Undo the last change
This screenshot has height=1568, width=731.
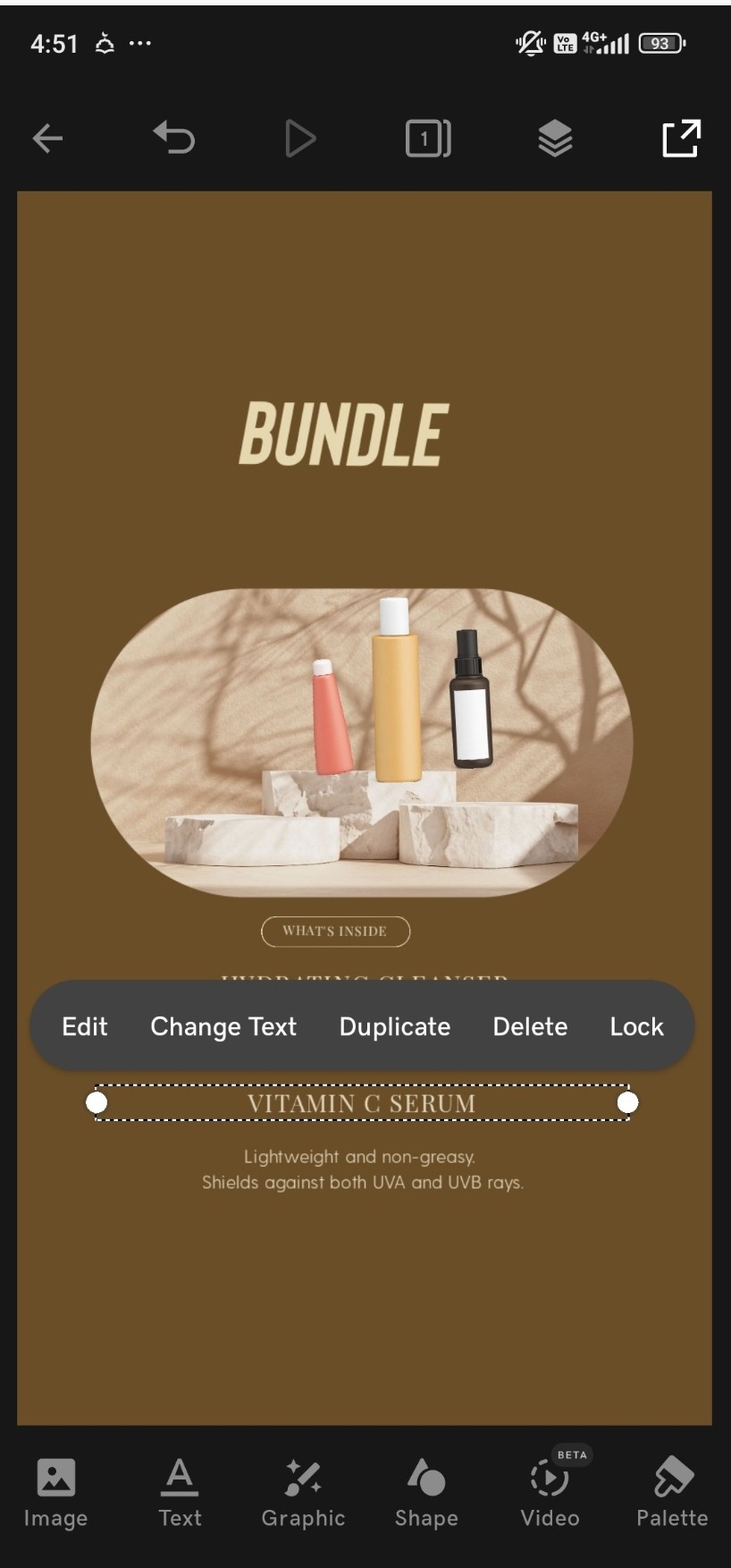click(x=173, y=139)
